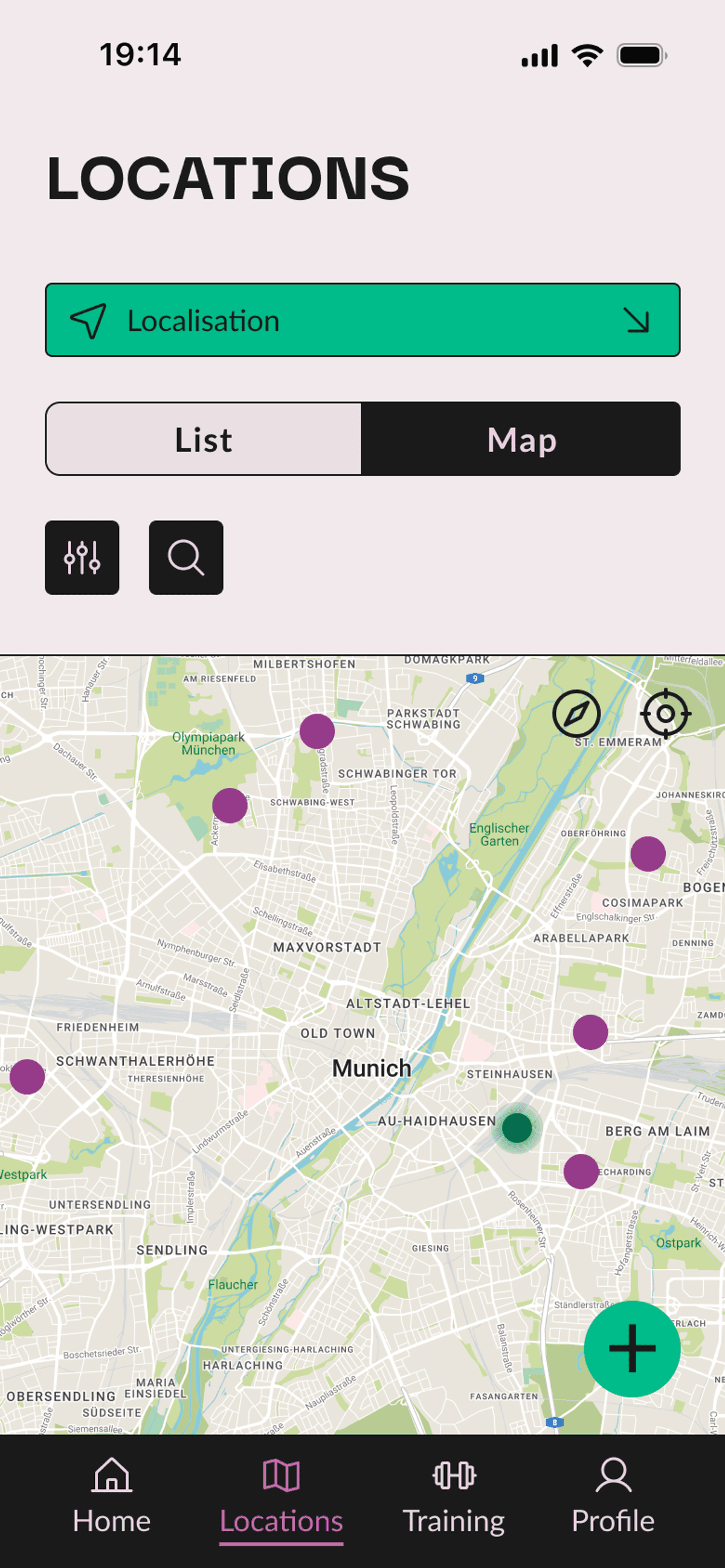Select the Map view segment
The image size is (725, 1568).
(x=521, y=439)
